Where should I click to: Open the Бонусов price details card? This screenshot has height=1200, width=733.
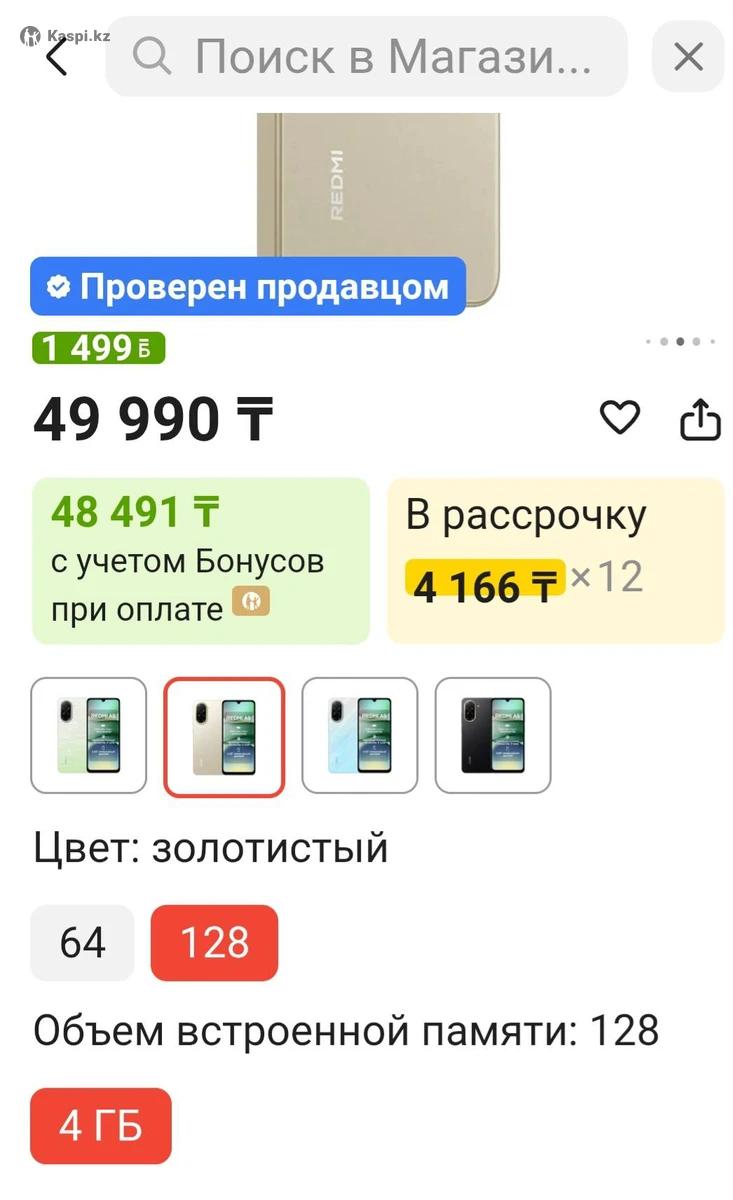pos(201,560)
